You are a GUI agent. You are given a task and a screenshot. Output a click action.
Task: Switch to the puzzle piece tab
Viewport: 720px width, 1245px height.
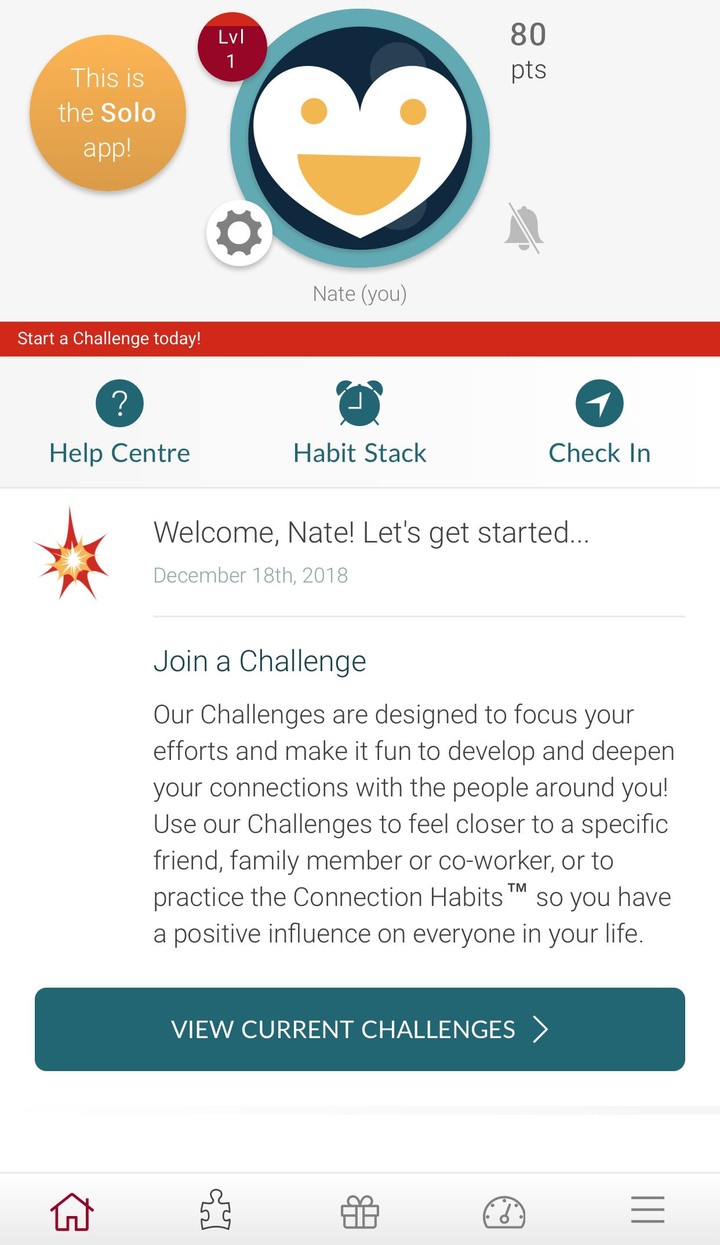pyautogui.click(x=216, y=1212)
